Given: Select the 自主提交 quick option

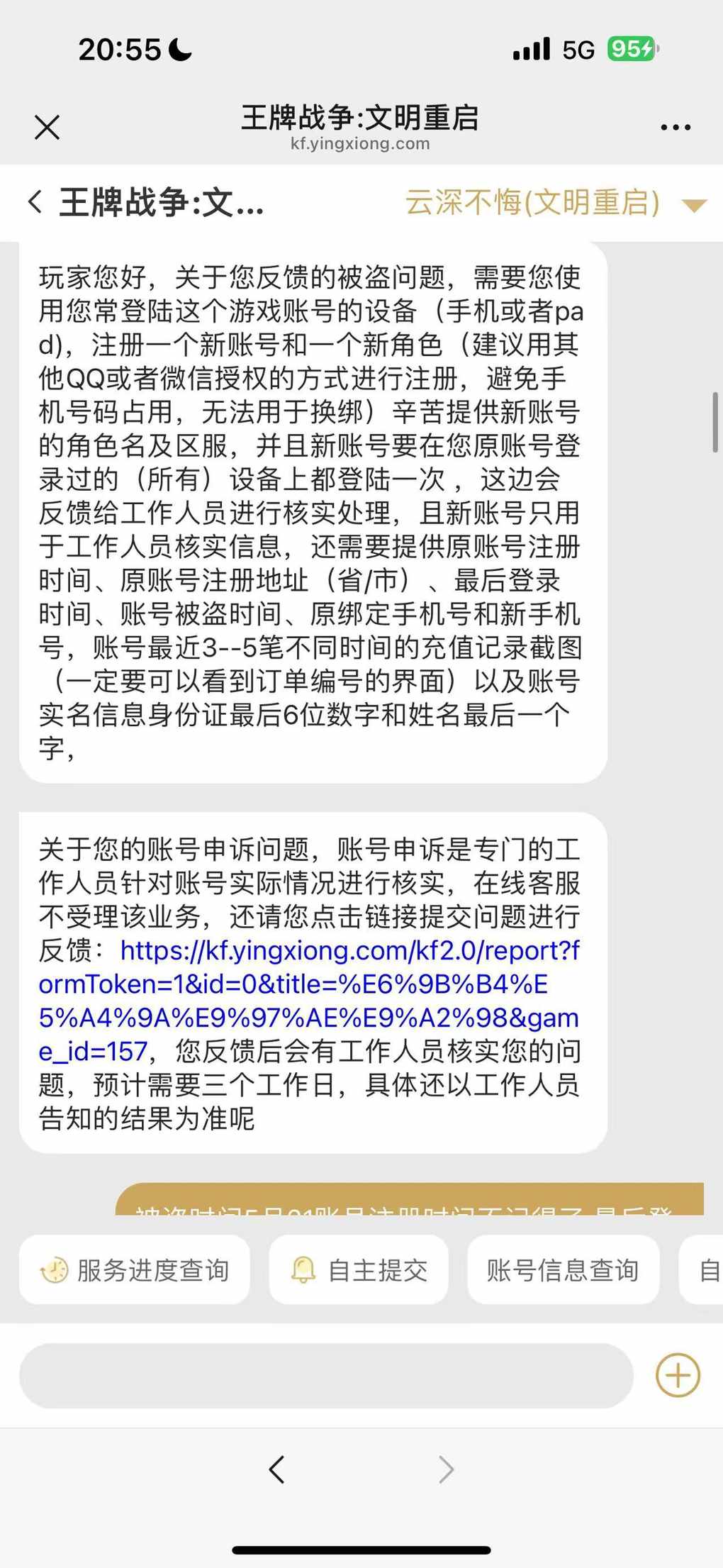Looking at the screenshot, I should coord(359,1270).
